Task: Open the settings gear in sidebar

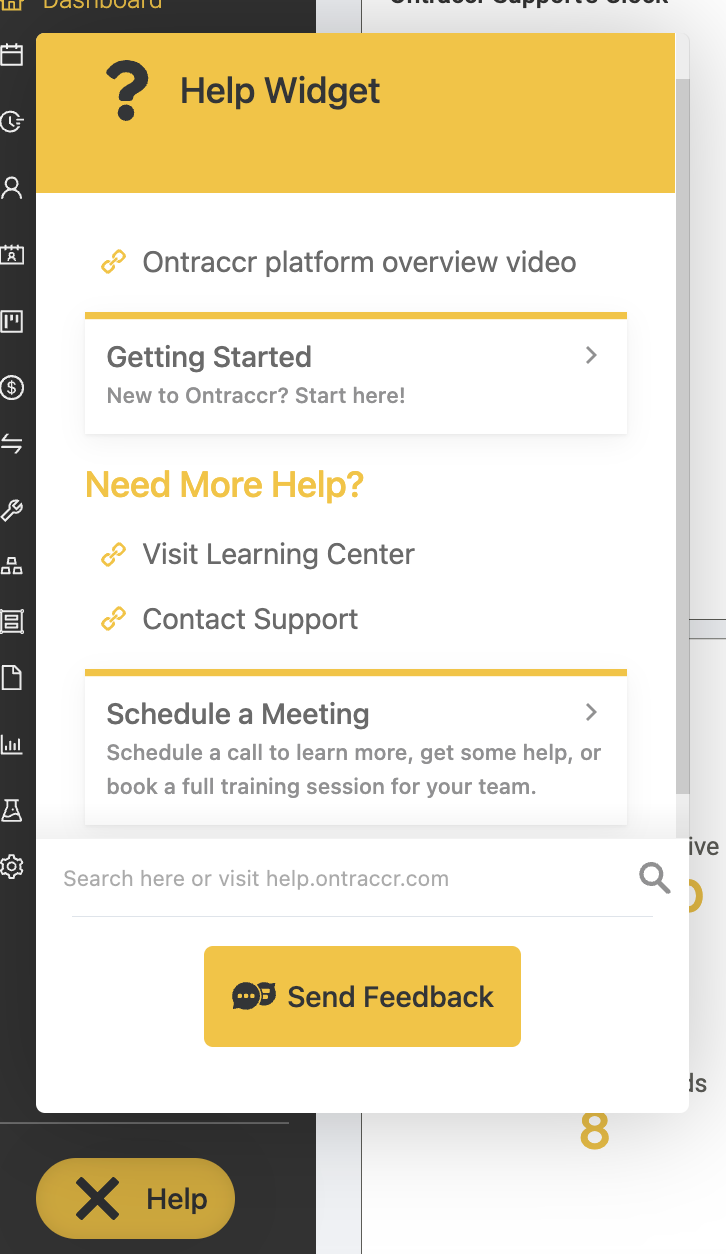Action: pyautogui.click(x=12, y=867)
